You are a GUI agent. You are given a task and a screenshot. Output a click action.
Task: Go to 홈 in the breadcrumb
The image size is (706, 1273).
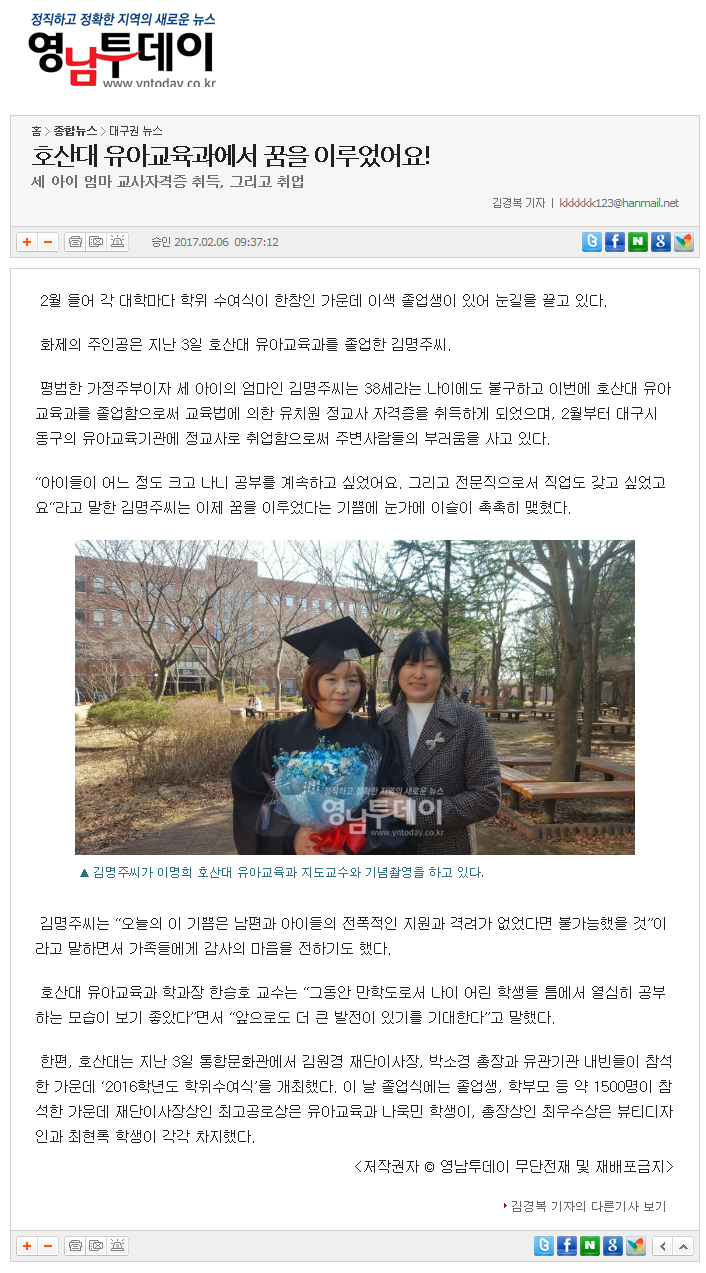[x=36, y=131]
